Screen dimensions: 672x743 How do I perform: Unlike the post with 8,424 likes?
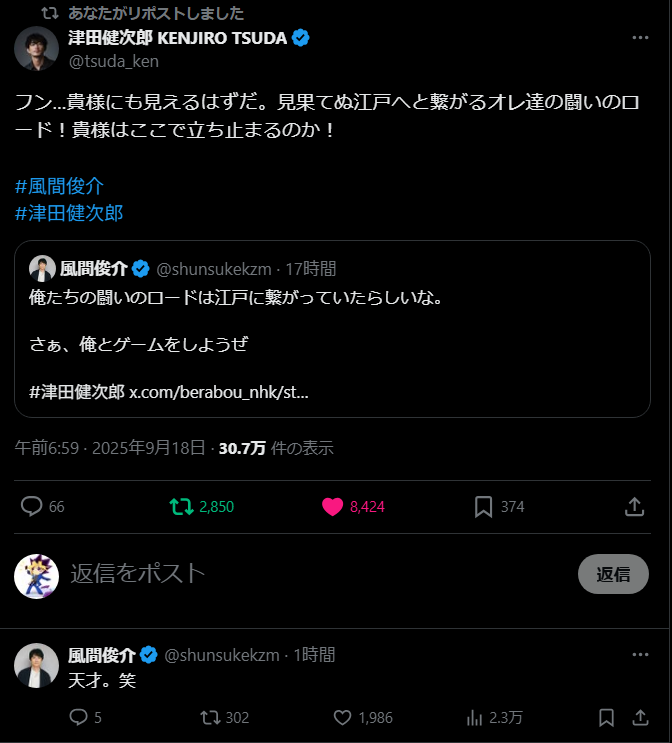coord(334,506)
